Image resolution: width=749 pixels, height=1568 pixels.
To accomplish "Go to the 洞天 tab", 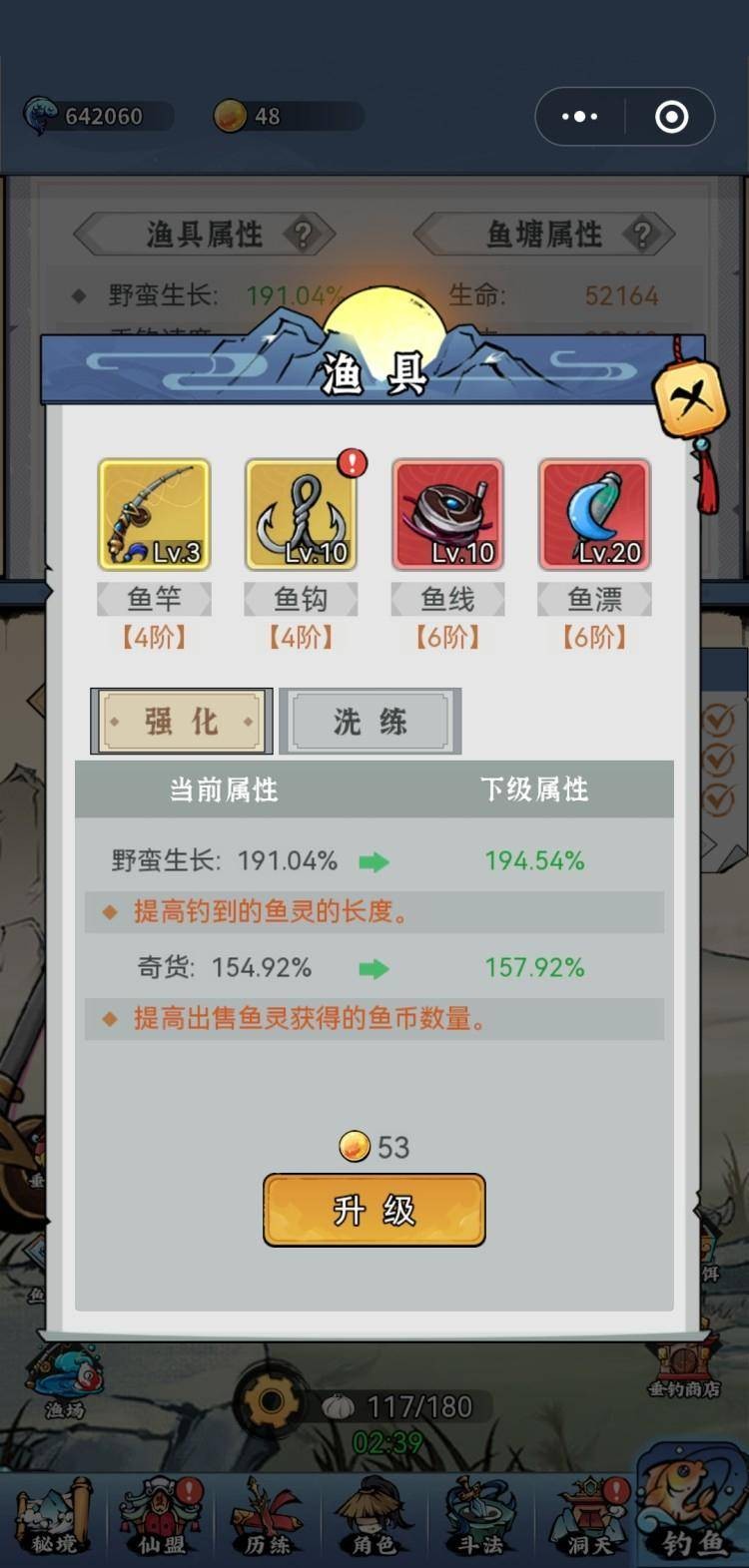I will coord(588,1518).
